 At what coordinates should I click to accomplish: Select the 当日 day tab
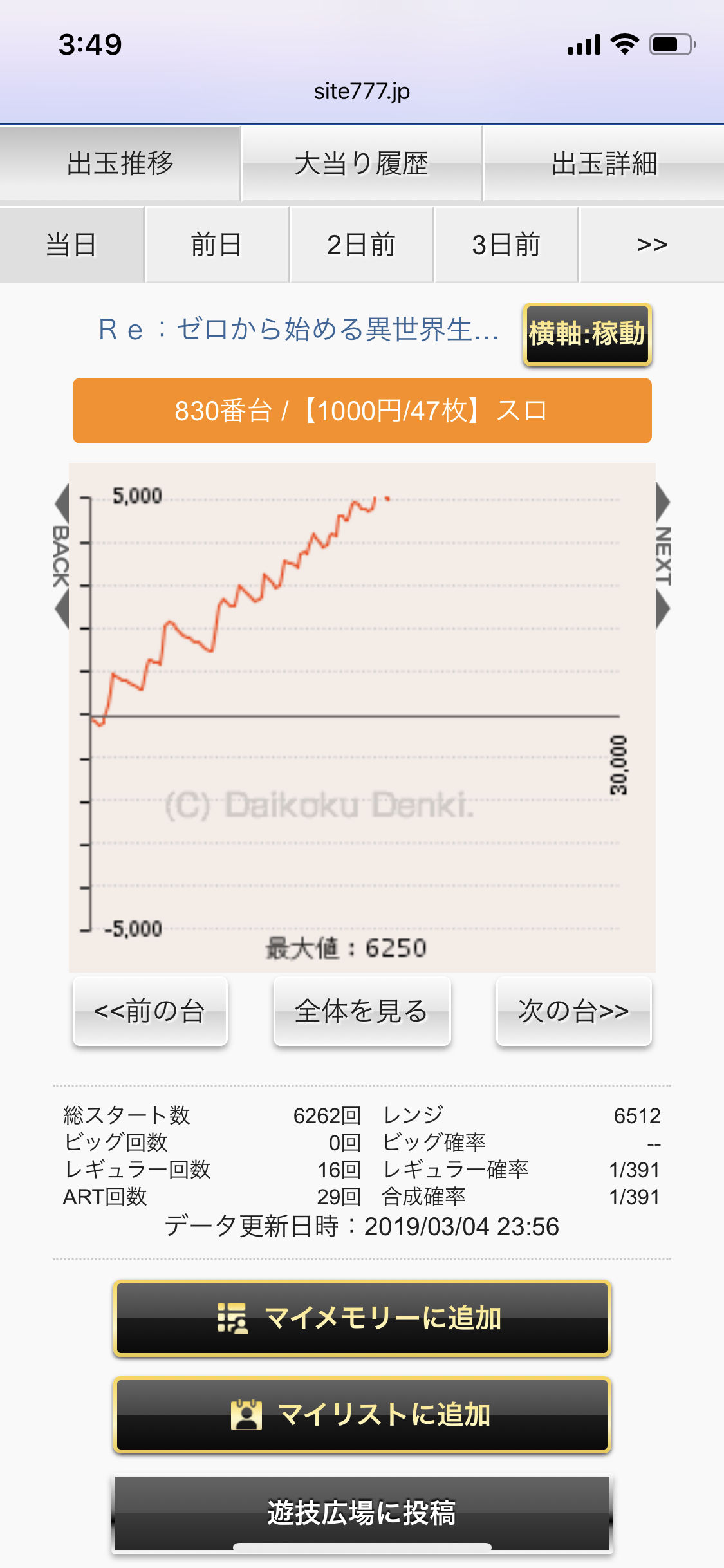71,245
